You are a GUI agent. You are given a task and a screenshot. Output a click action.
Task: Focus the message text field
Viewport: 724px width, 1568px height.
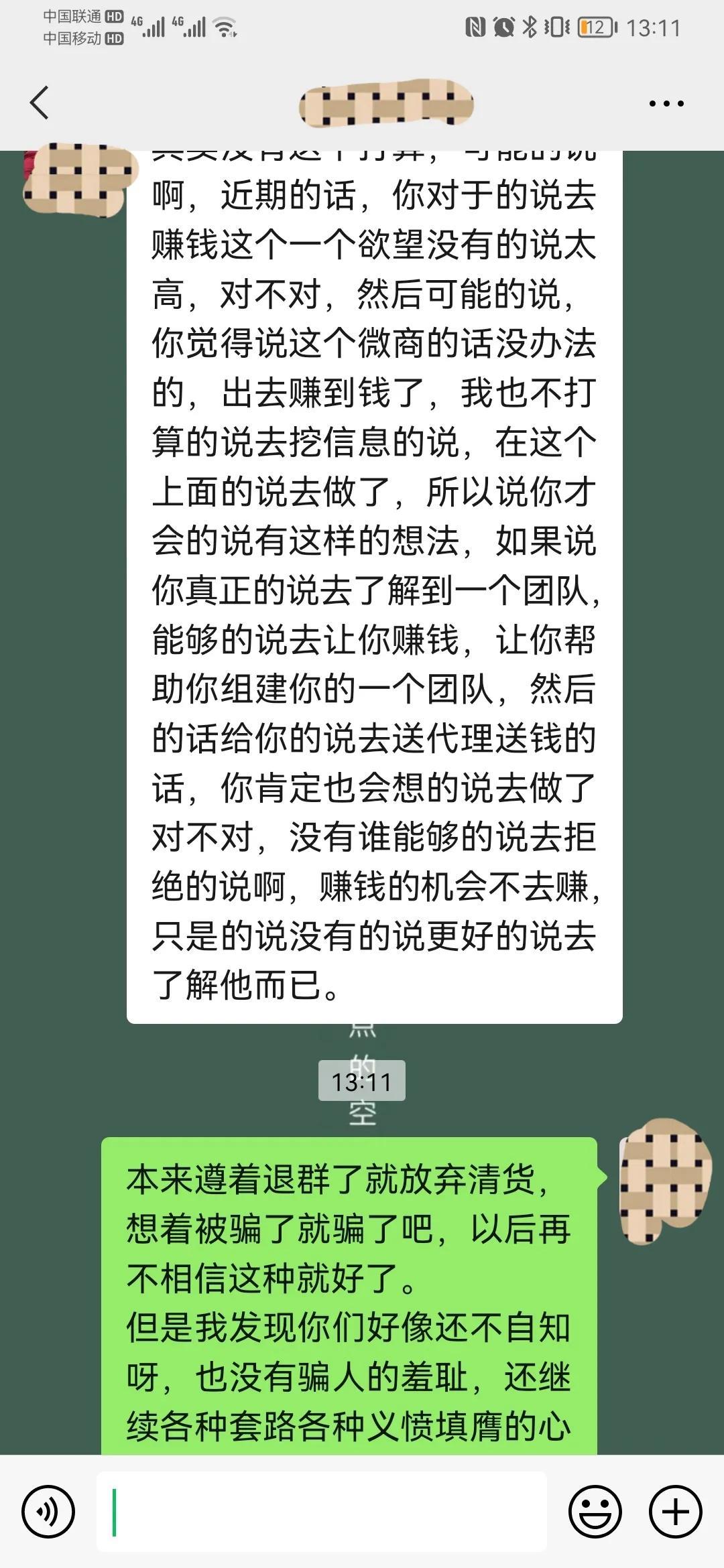(322, 1512)
